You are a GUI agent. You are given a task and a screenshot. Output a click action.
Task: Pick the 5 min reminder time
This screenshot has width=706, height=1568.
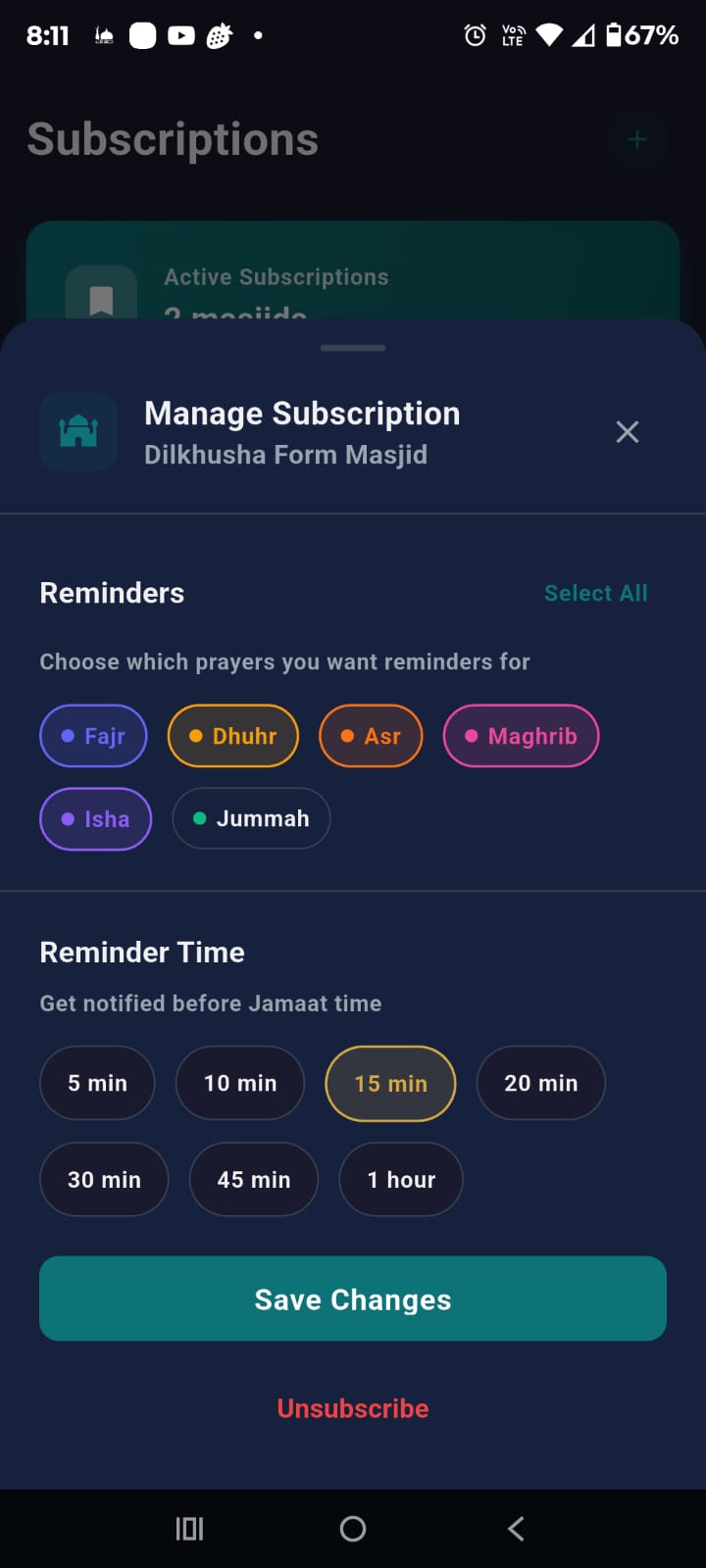(x=97, y=1083)
